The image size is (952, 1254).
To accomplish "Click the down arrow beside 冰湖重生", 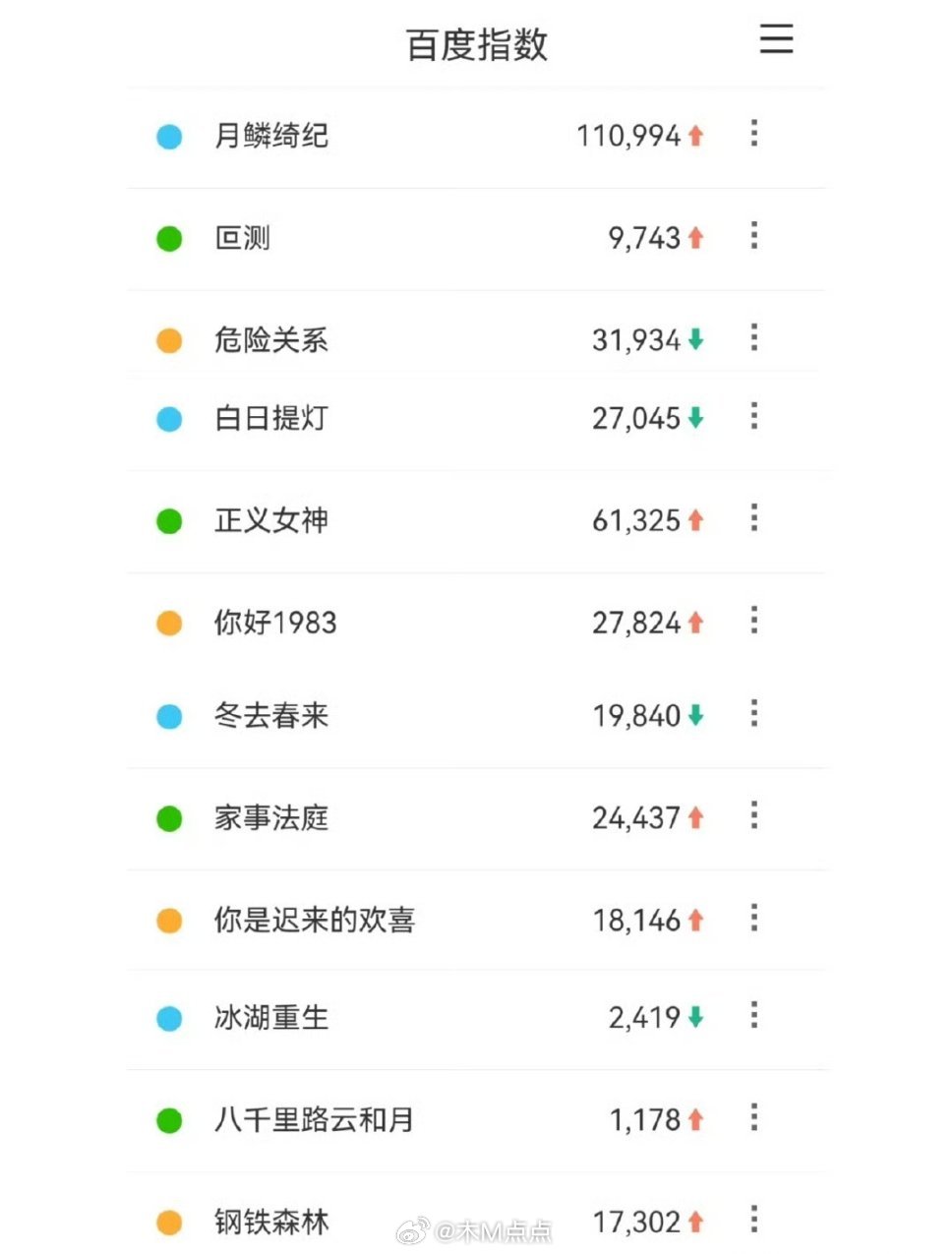I will (x=695, y=1018).
